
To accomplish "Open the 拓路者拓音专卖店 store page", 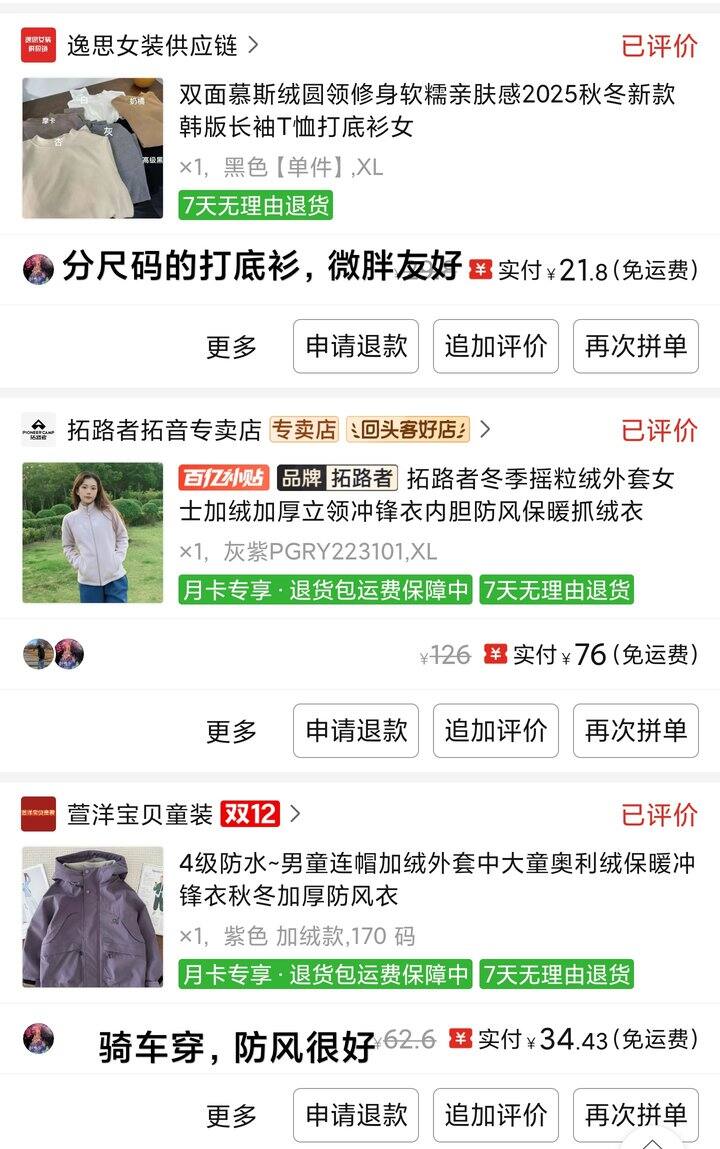I will point(164,430).
